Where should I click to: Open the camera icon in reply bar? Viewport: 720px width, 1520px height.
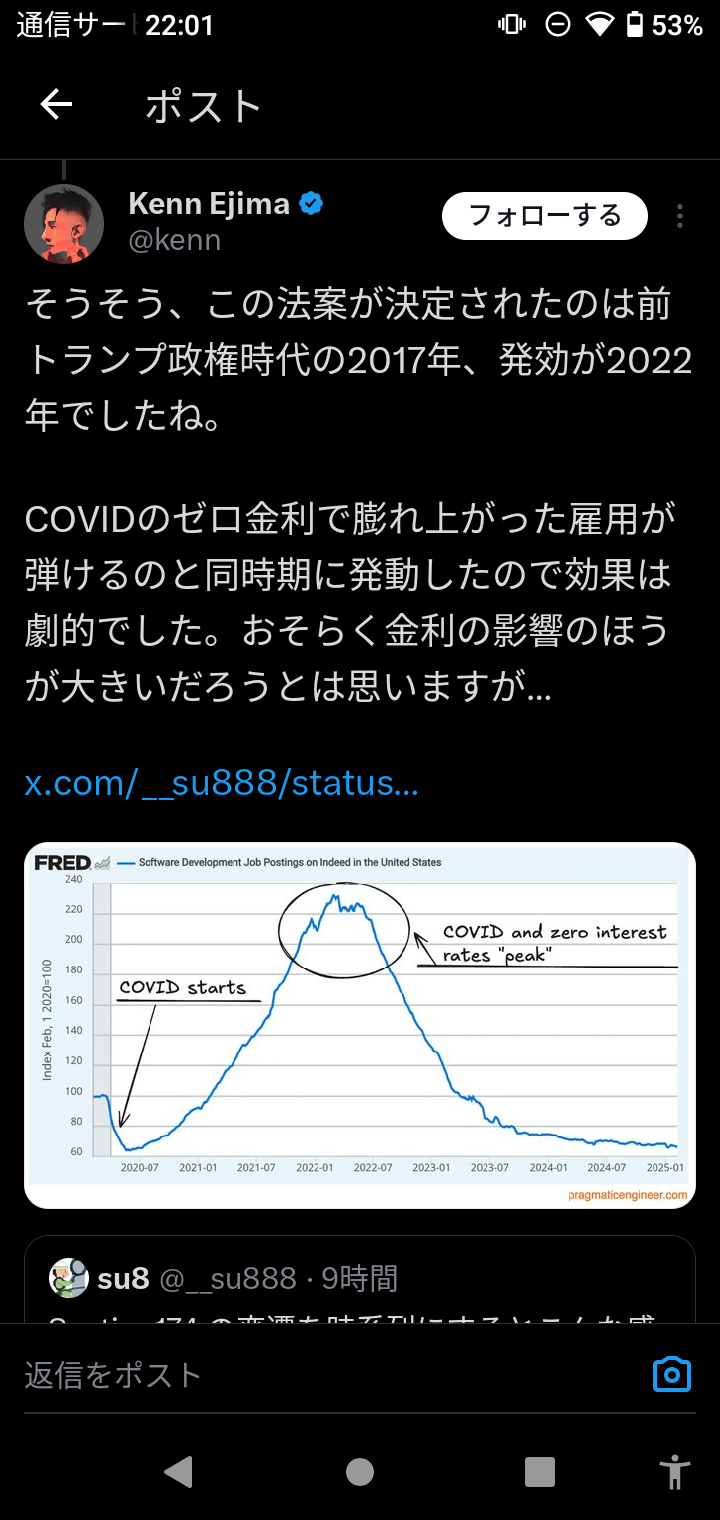click(672, 1374)
